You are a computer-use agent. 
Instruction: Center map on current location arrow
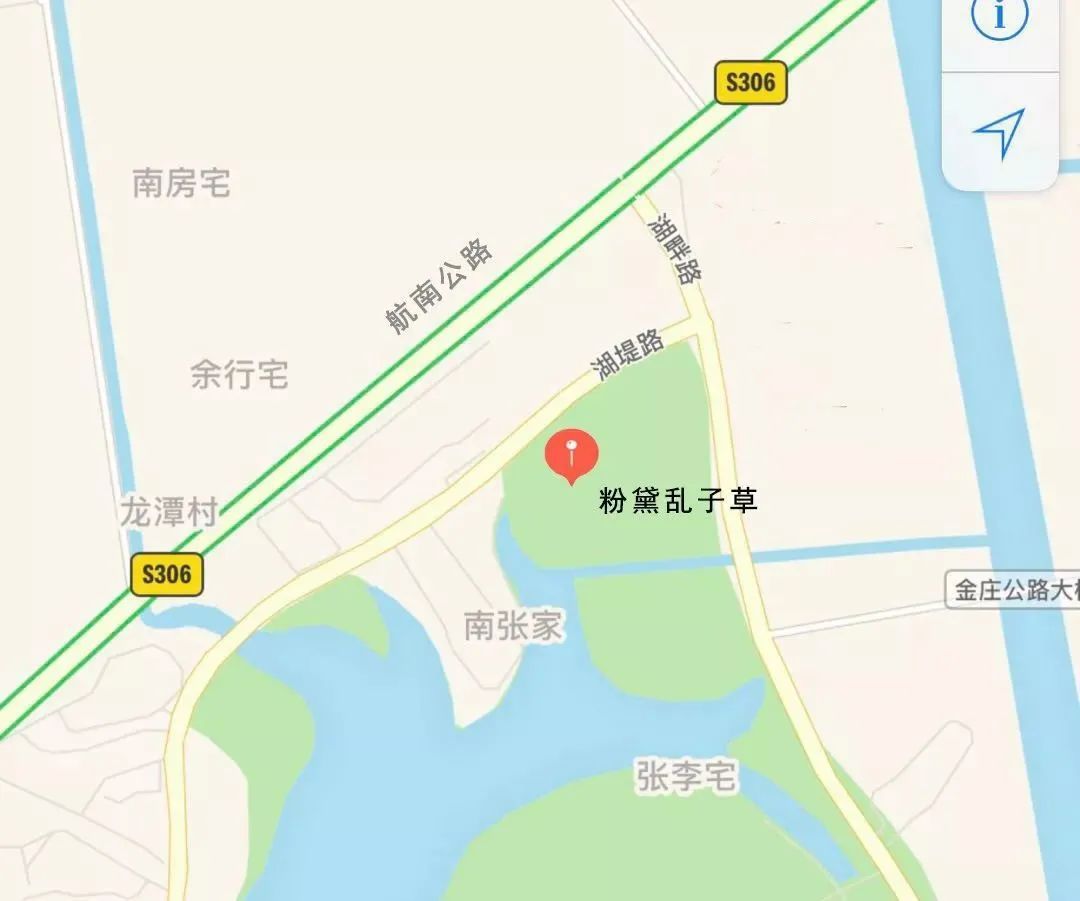(999, 132)
